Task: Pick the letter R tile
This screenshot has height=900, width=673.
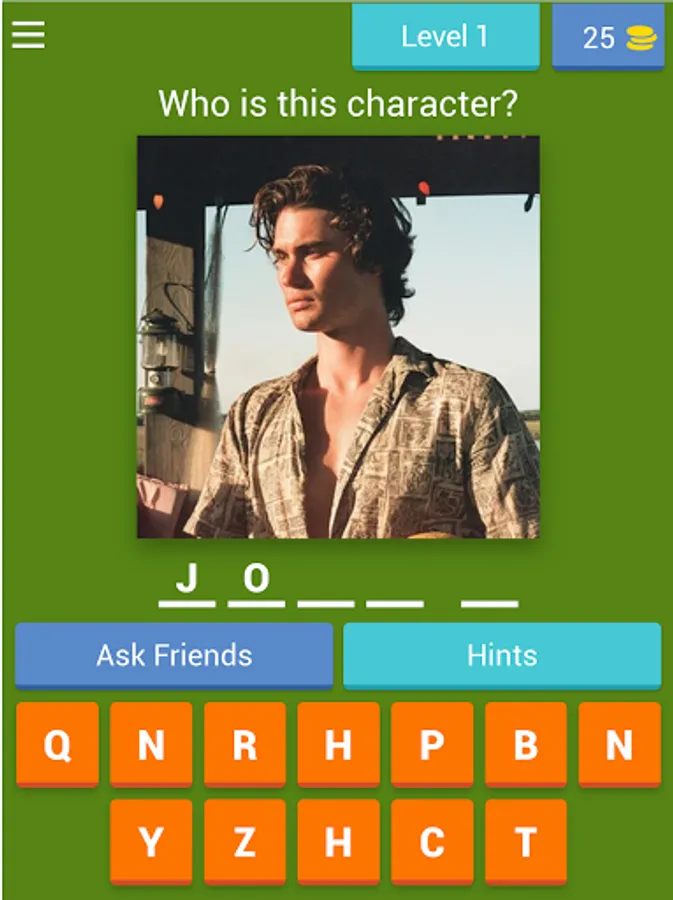Action: pos(245,744)
